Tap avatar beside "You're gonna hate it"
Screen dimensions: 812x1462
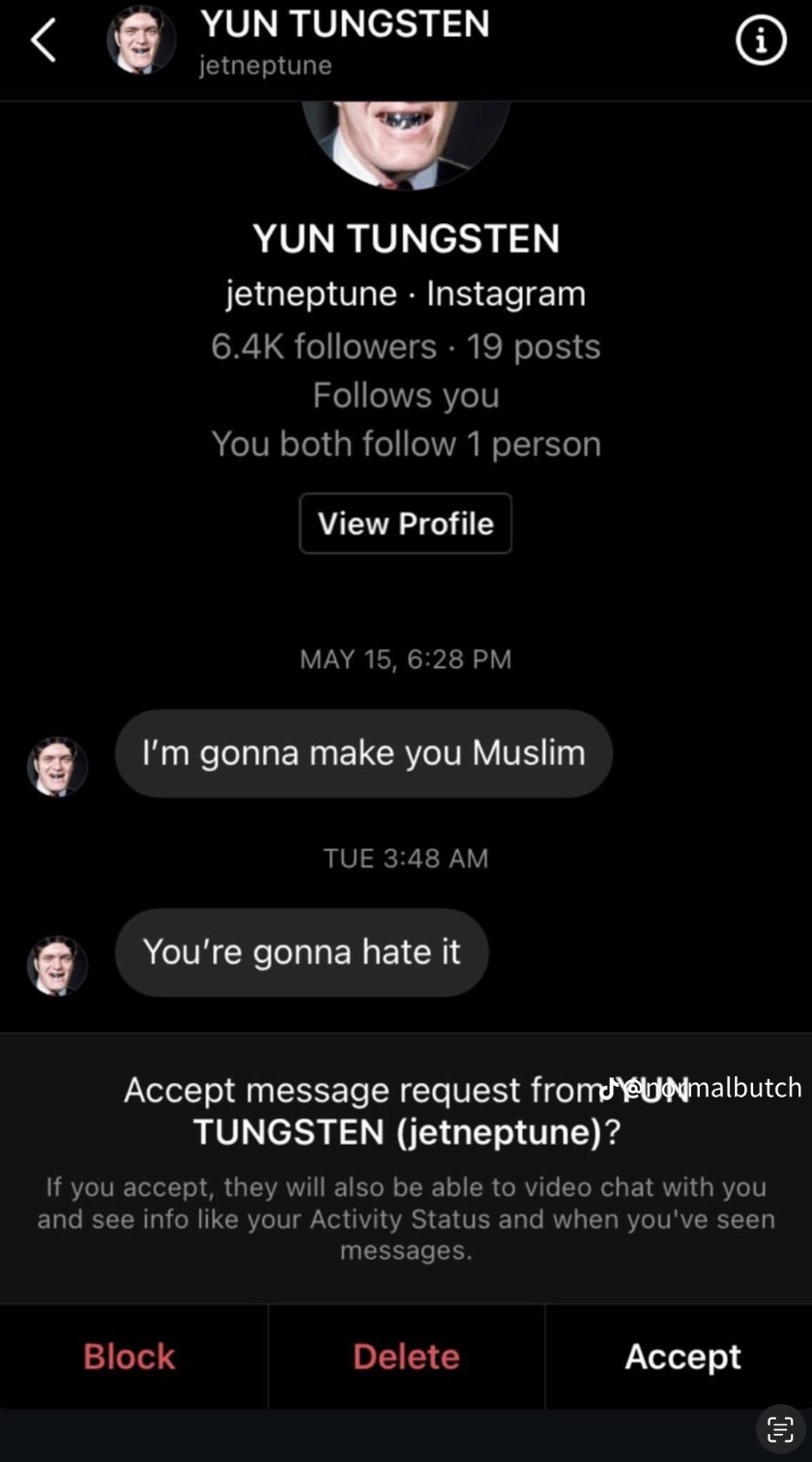click(x=57, y=965)
